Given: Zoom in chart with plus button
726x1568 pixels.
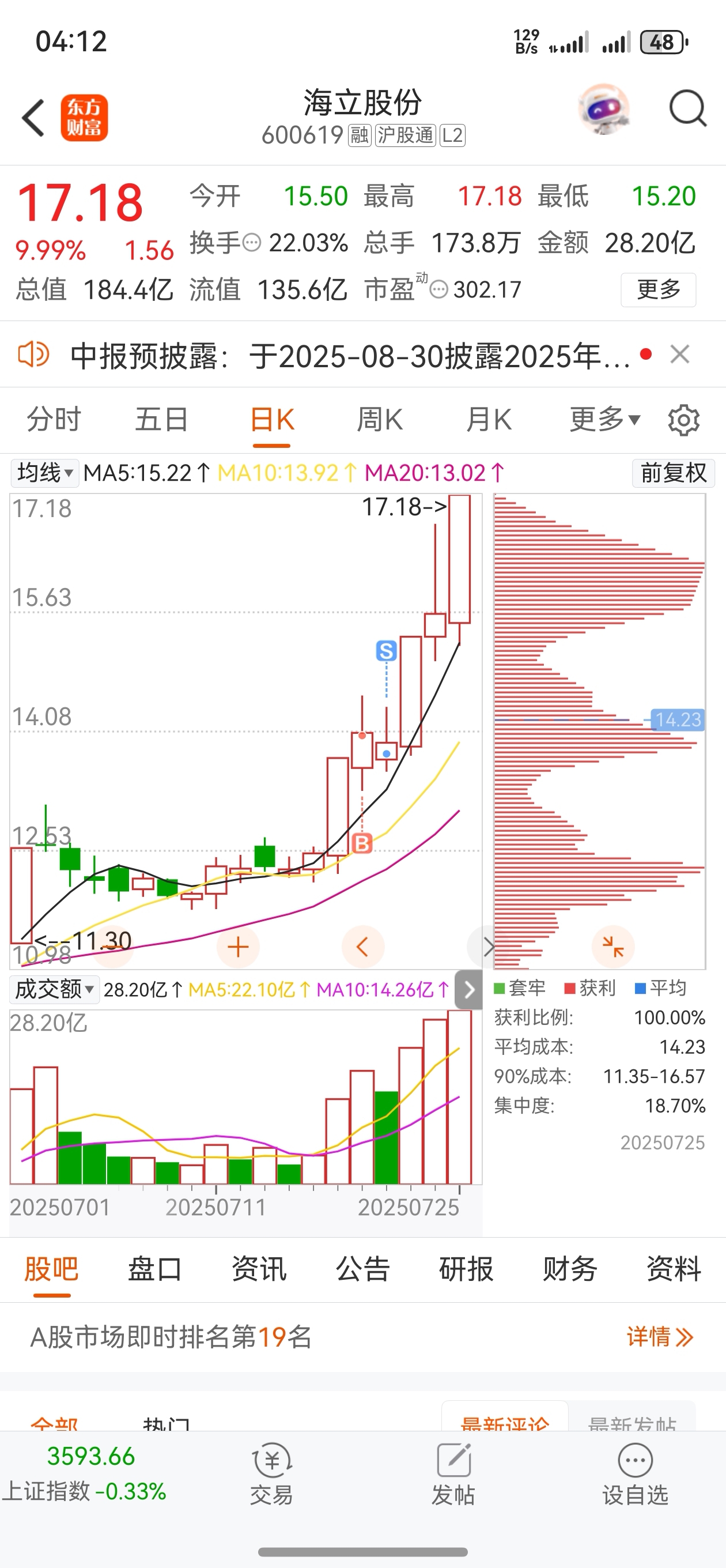Looking at the screenshot, I should [x=238, y=947].
